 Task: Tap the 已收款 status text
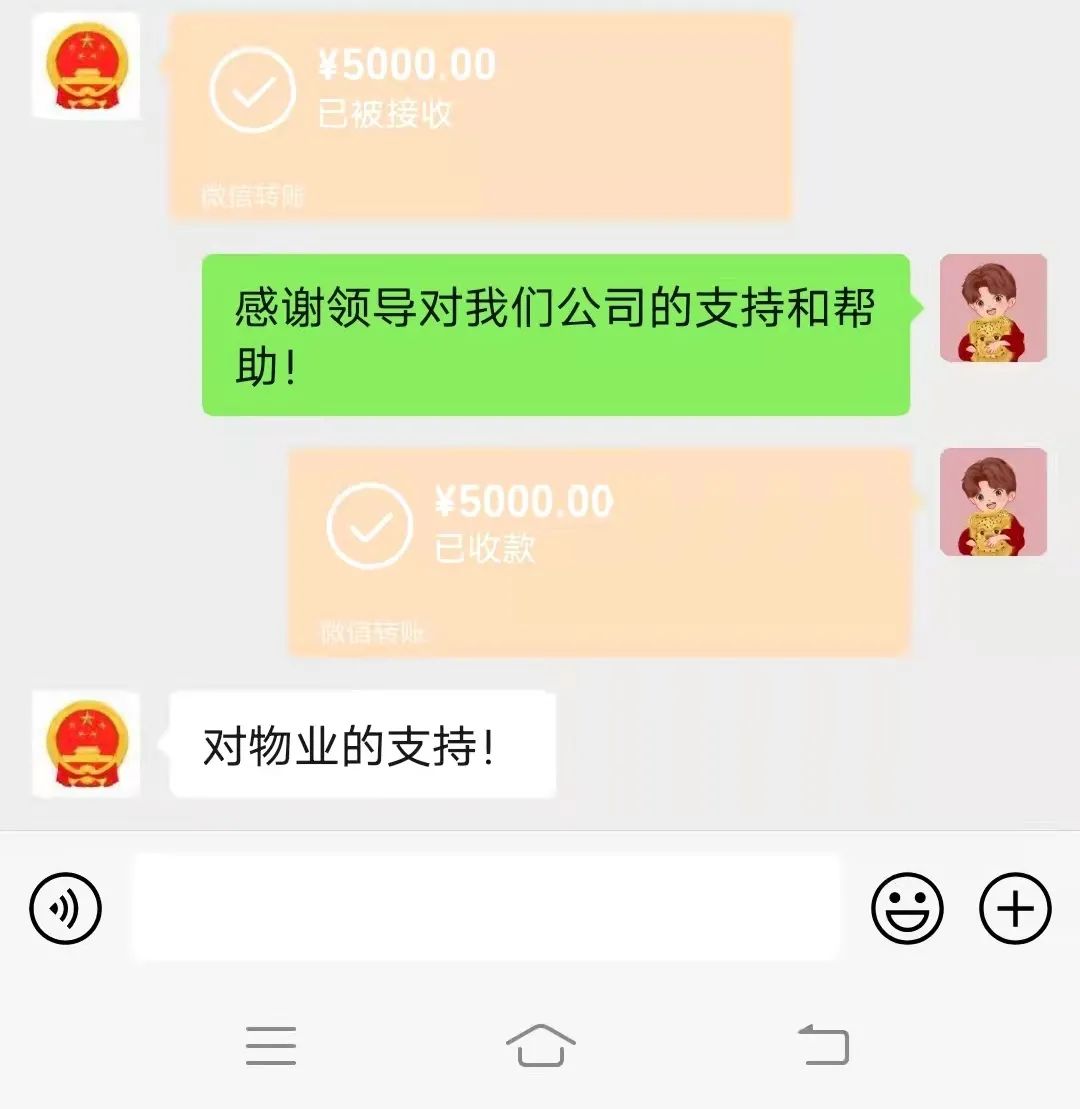pyautogui.click(x=485, y=549)
